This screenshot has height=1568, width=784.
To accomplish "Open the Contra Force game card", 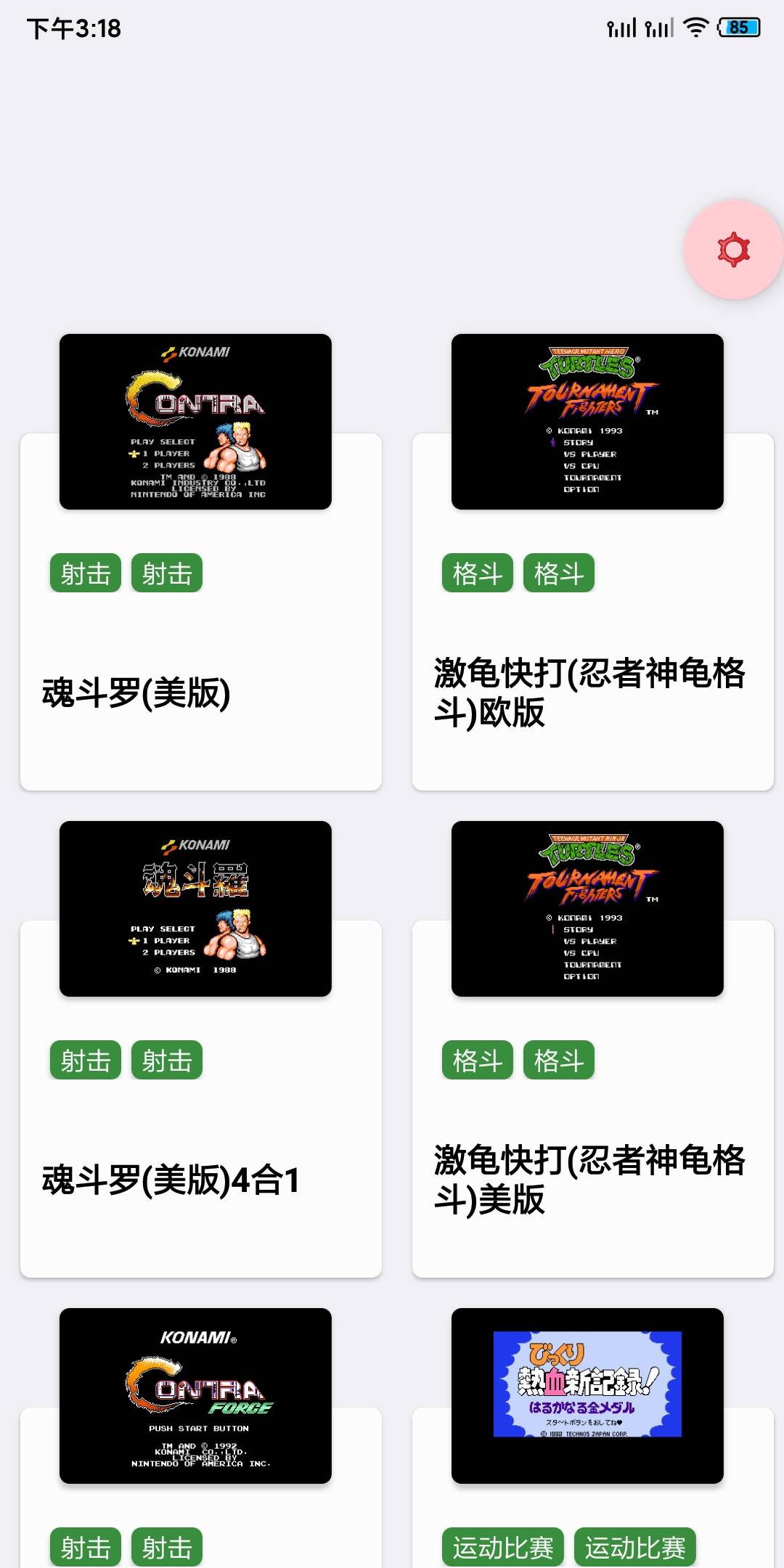I will 196,1397.
